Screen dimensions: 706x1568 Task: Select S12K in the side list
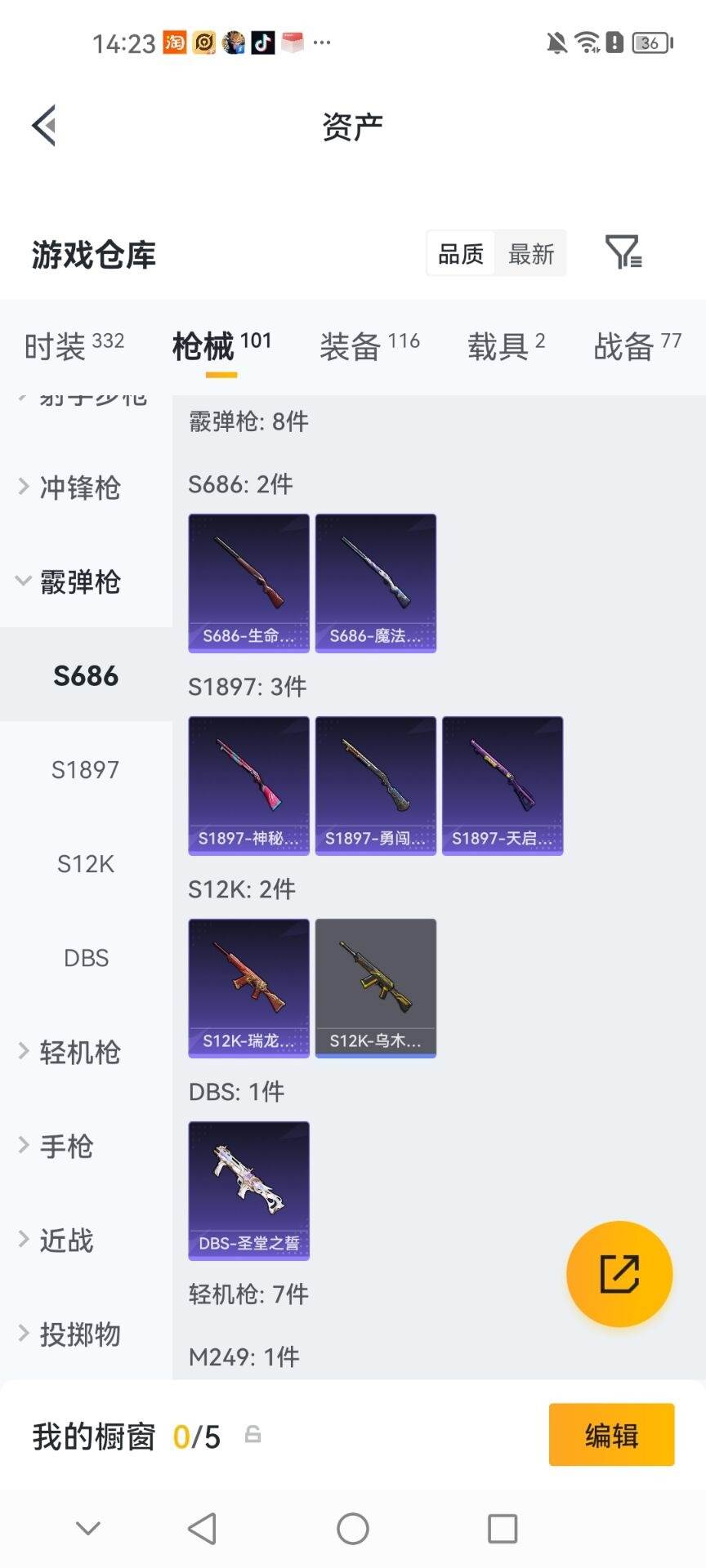coord(85,863)
